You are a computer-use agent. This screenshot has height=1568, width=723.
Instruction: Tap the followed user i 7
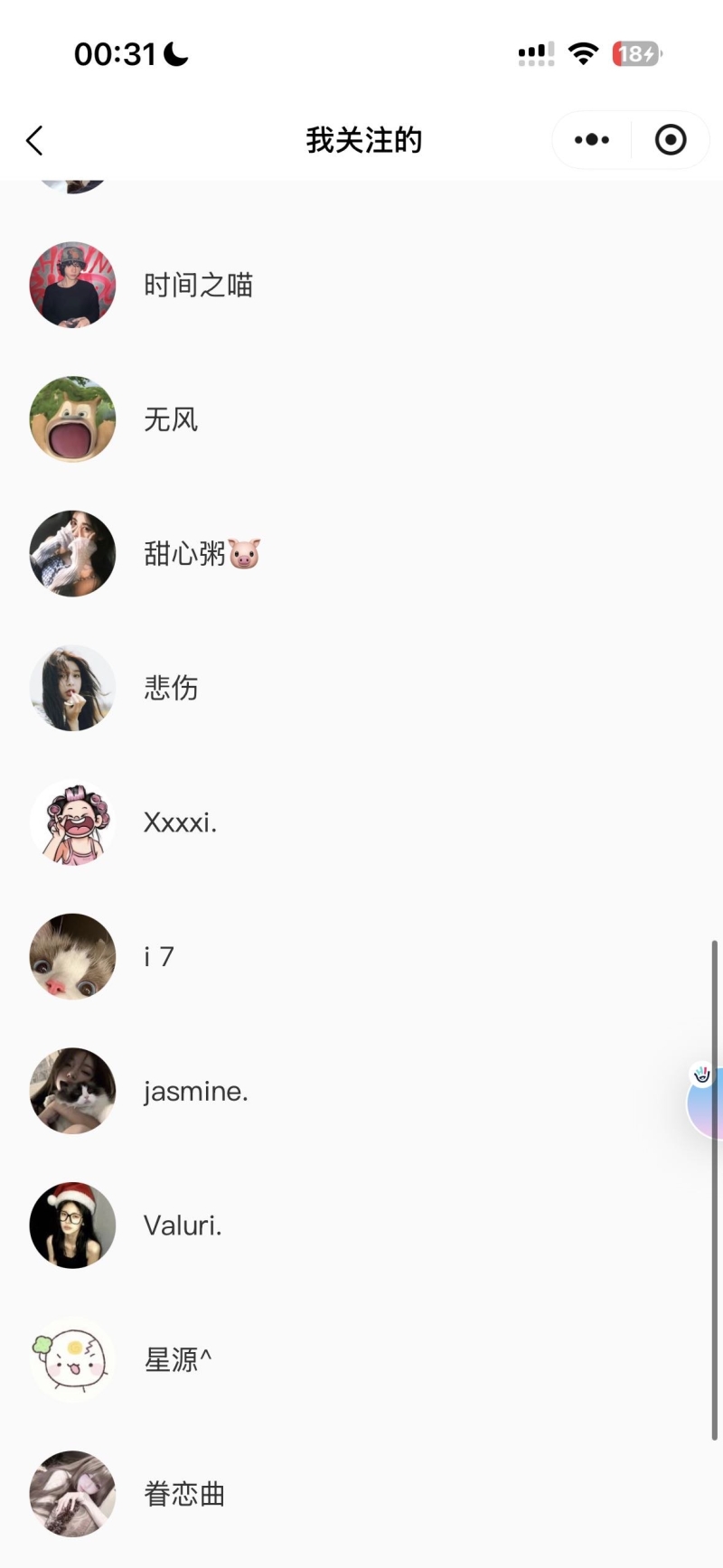[x=159, y=957]
